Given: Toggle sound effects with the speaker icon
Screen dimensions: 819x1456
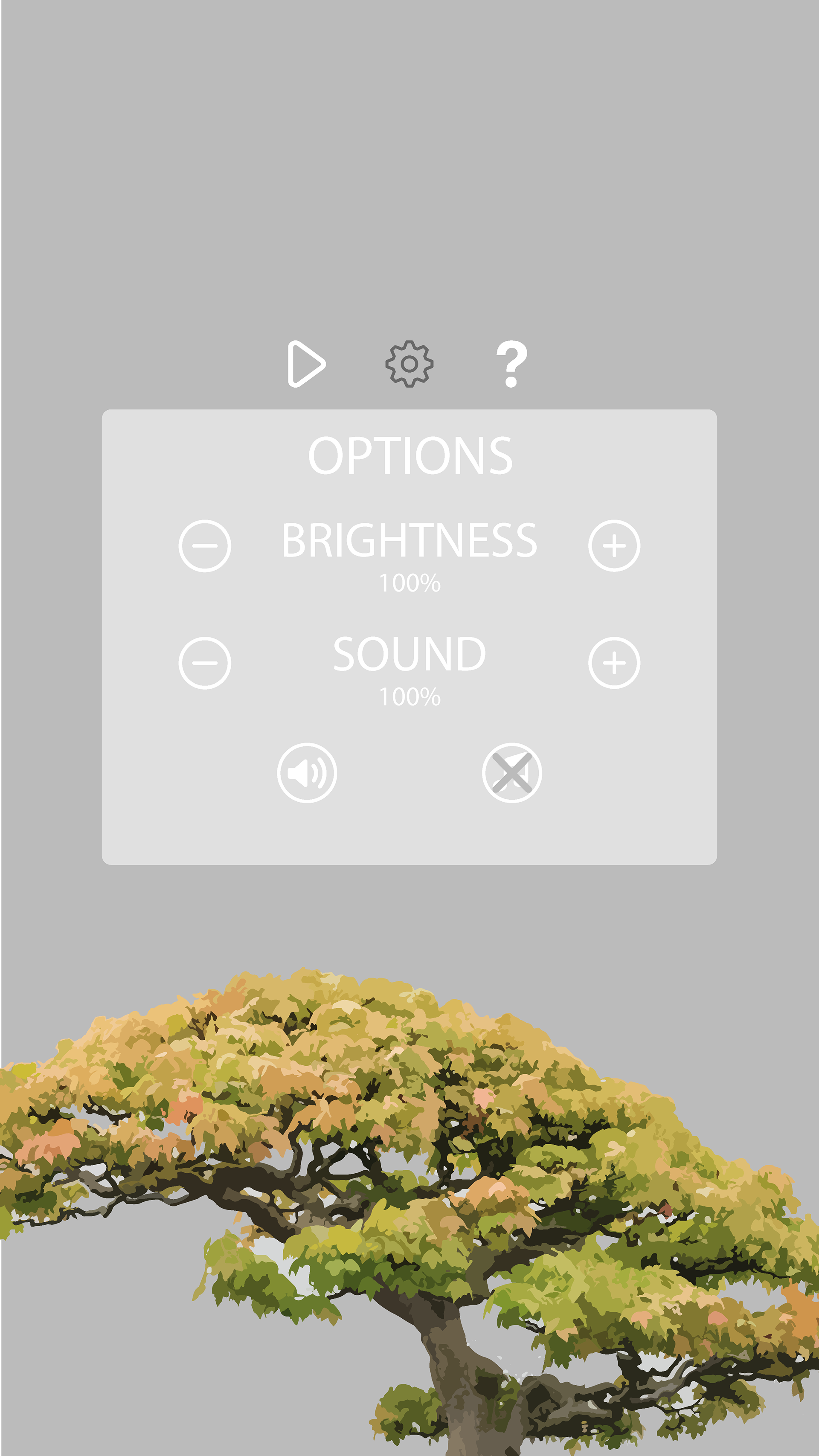Looking at the screenshot, I should pos(307,773).
